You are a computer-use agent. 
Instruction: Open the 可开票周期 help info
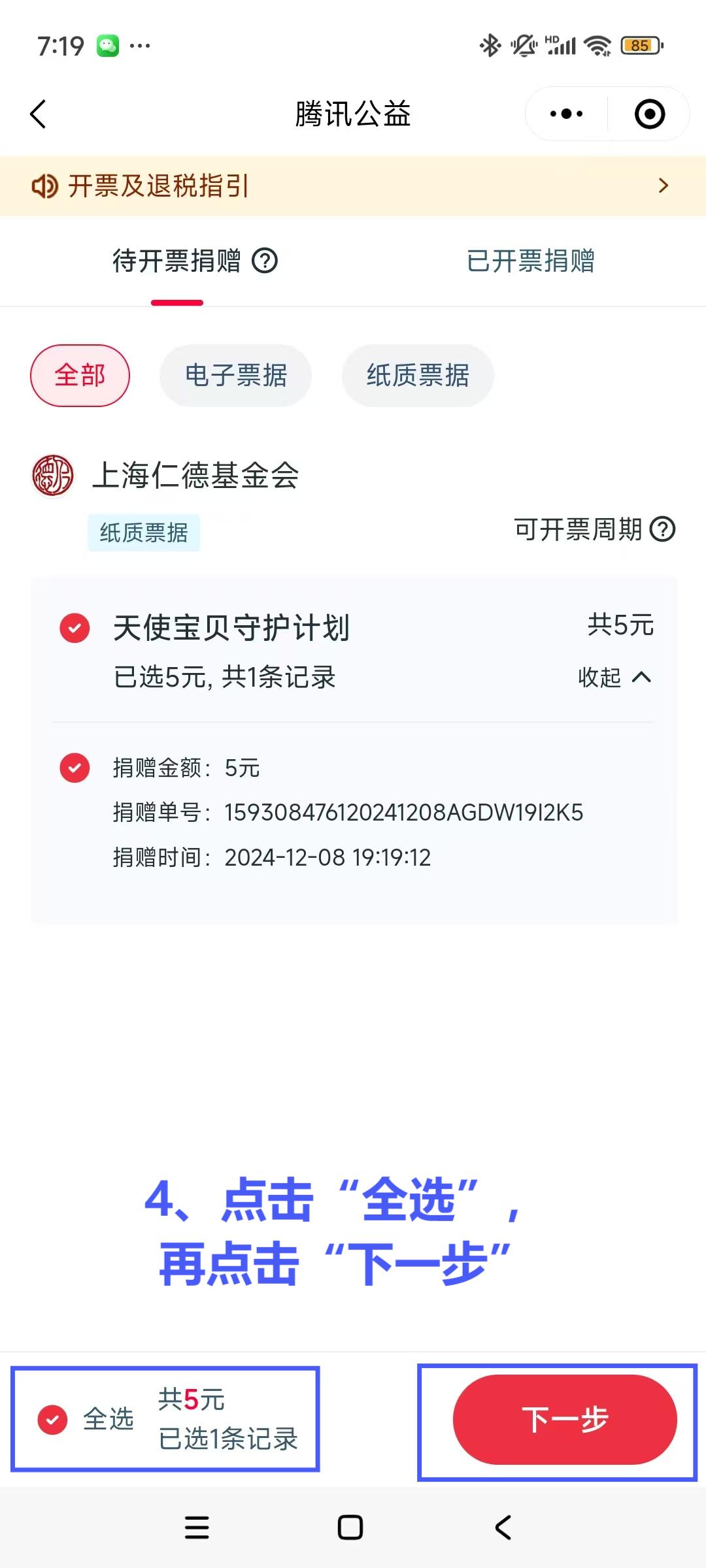pos(663,529)
